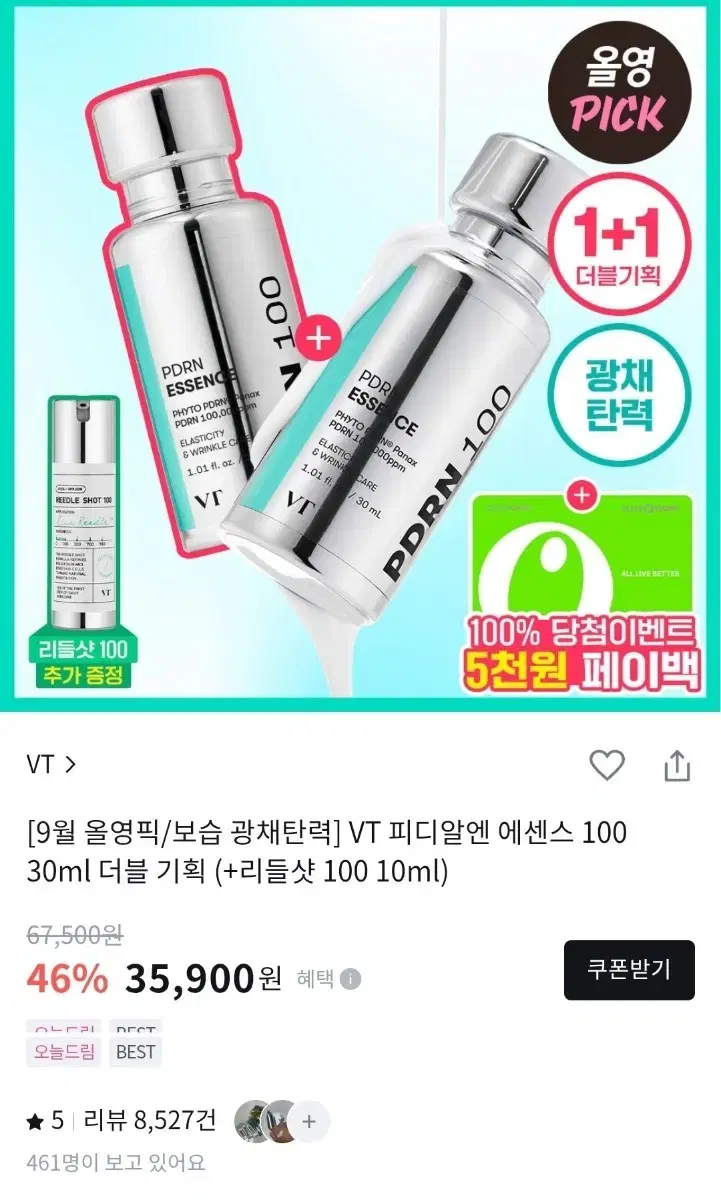Image resolution: width=721 pixels, height=1200 pixels.
Task: Open the share icon at top right
Action: pyautogui.click(x=679, y=764)
